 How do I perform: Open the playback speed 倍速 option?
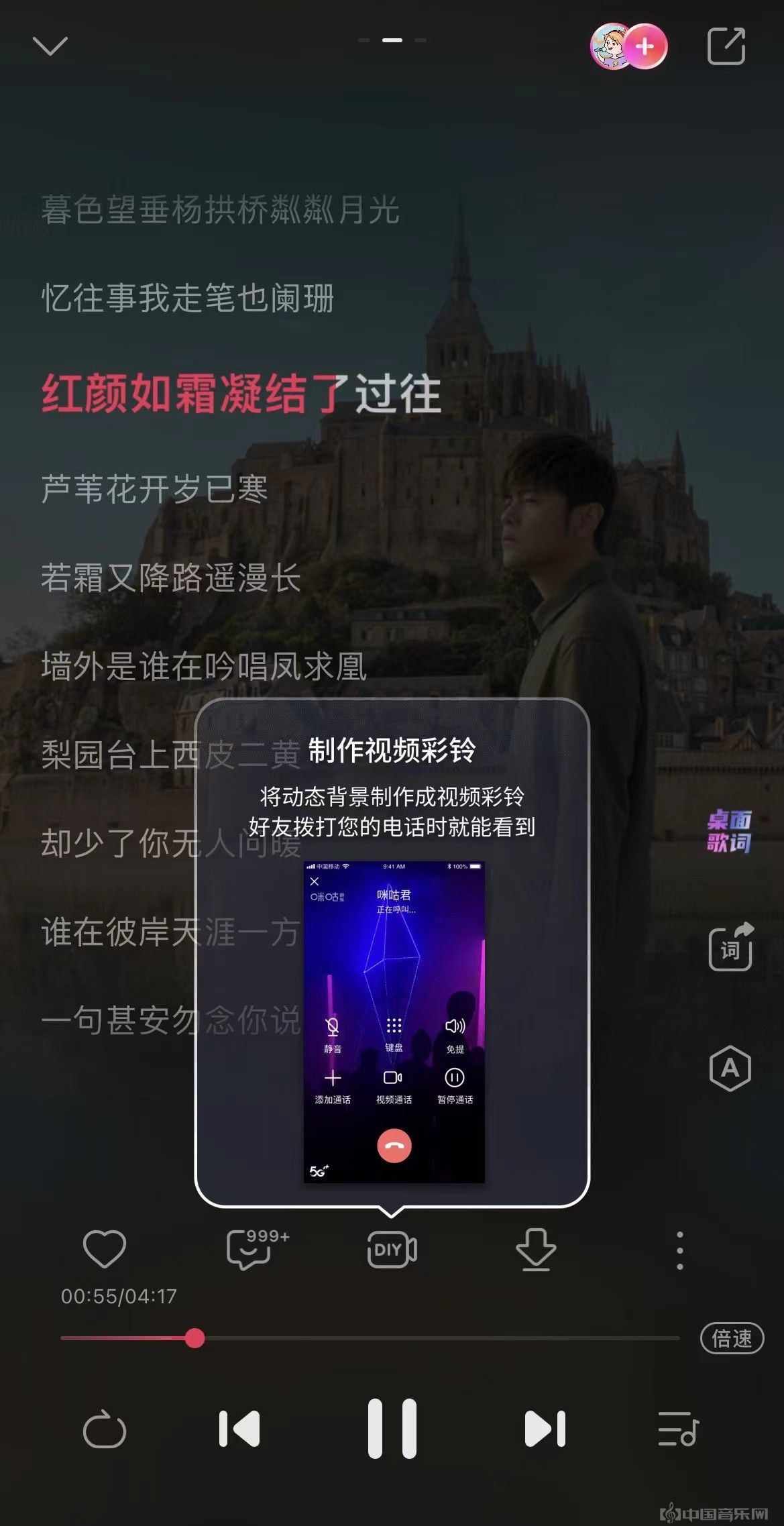pyautogui.click(x=732, y=1338)
